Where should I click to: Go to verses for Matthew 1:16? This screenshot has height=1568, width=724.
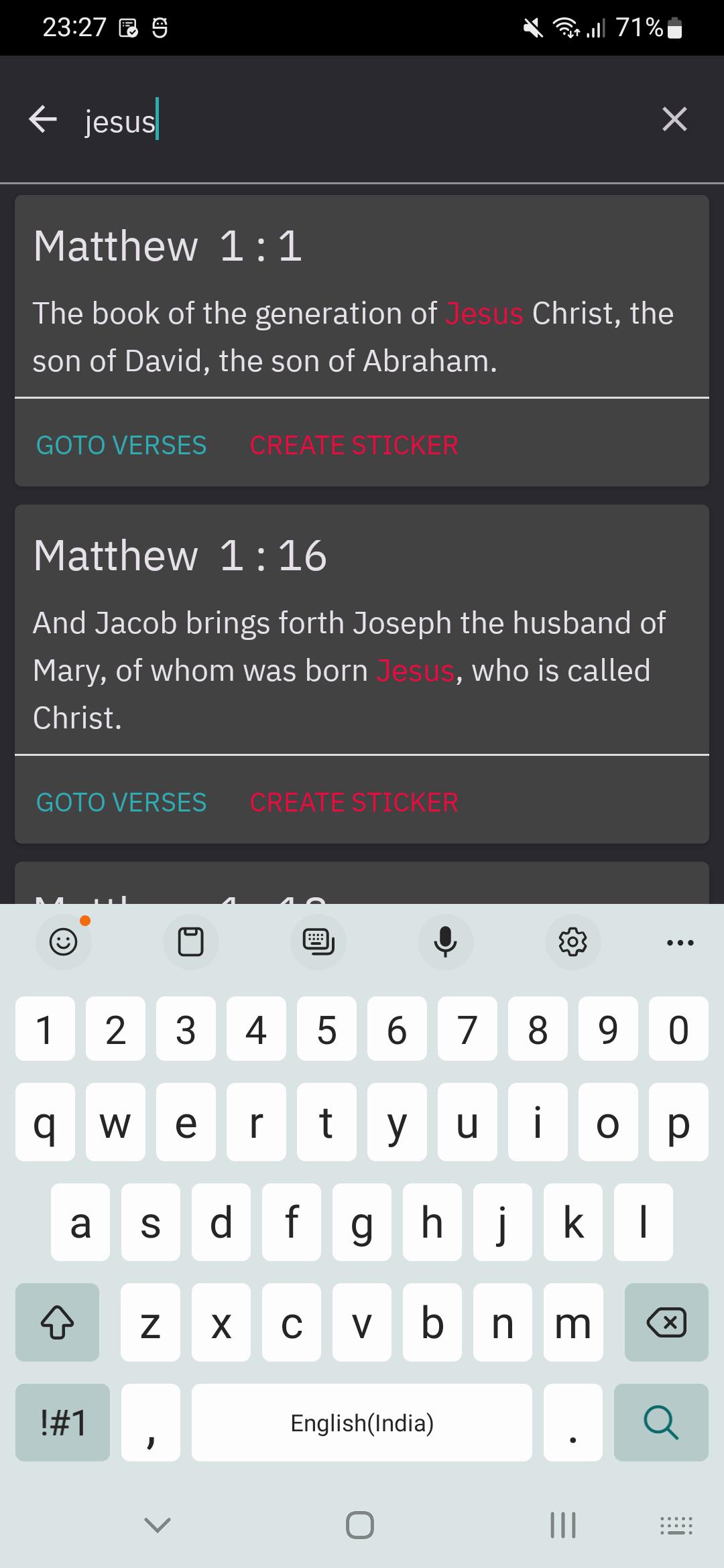pyautogui.click(x=121, y=803)
